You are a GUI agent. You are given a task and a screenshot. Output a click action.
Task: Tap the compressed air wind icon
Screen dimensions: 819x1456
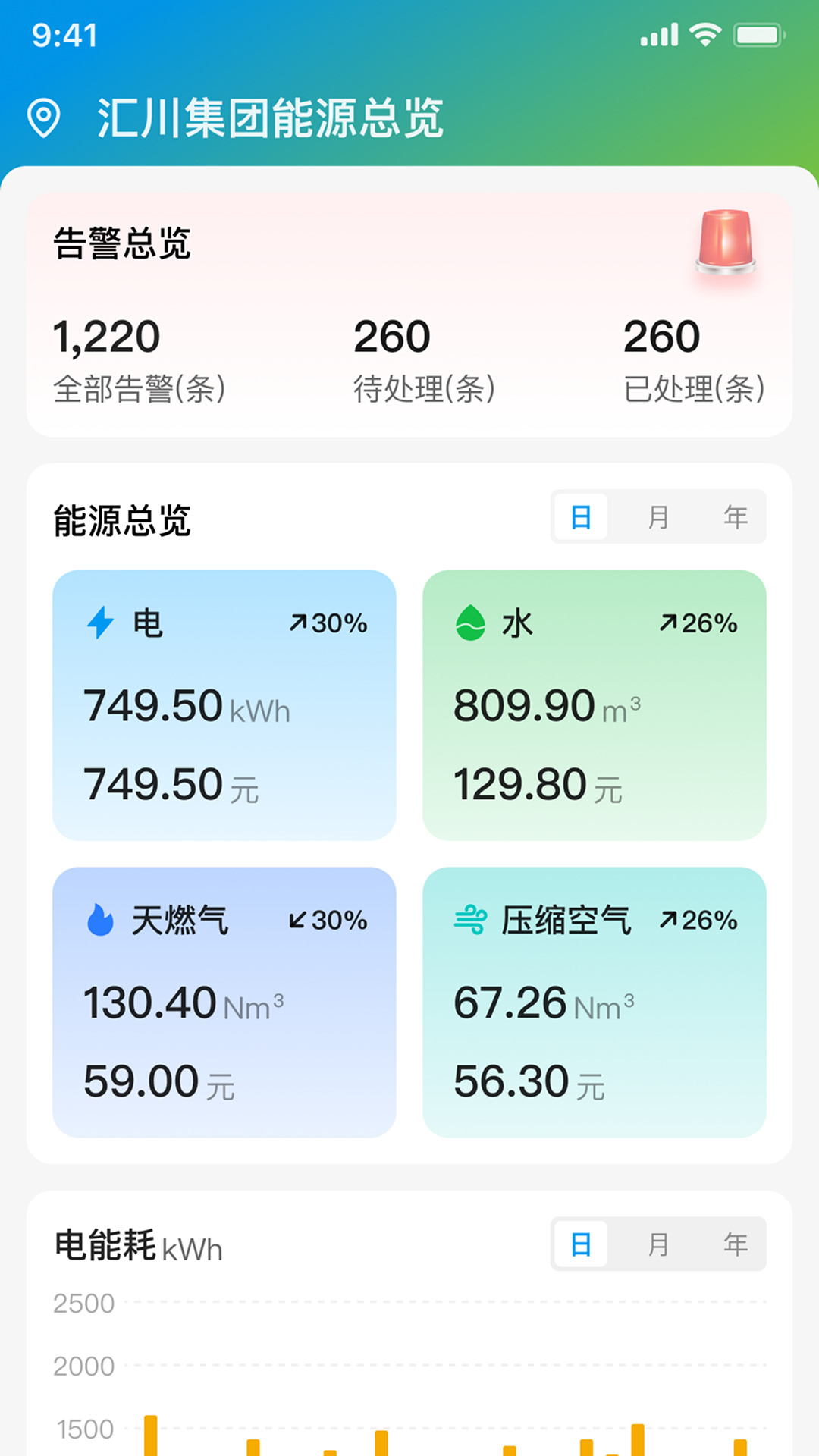coord(470,919)
